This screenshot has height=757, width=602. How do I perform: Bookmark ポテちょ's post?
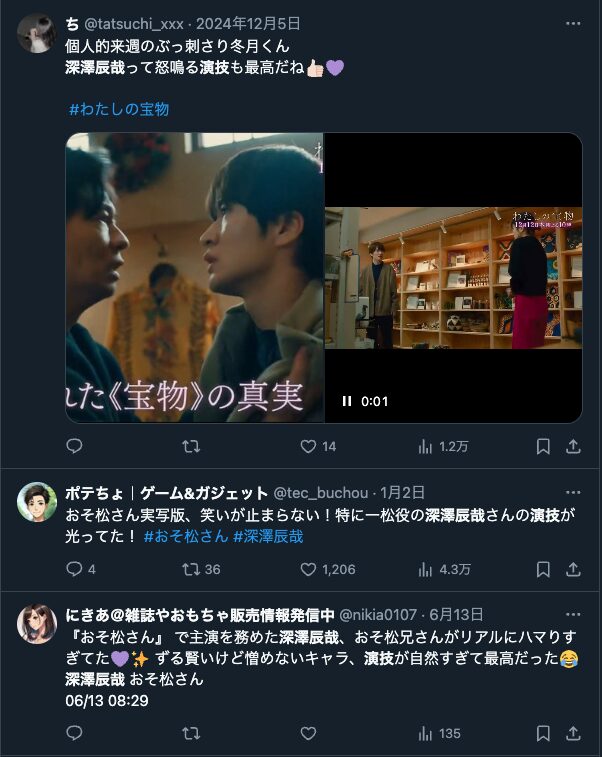coord(543,569)
